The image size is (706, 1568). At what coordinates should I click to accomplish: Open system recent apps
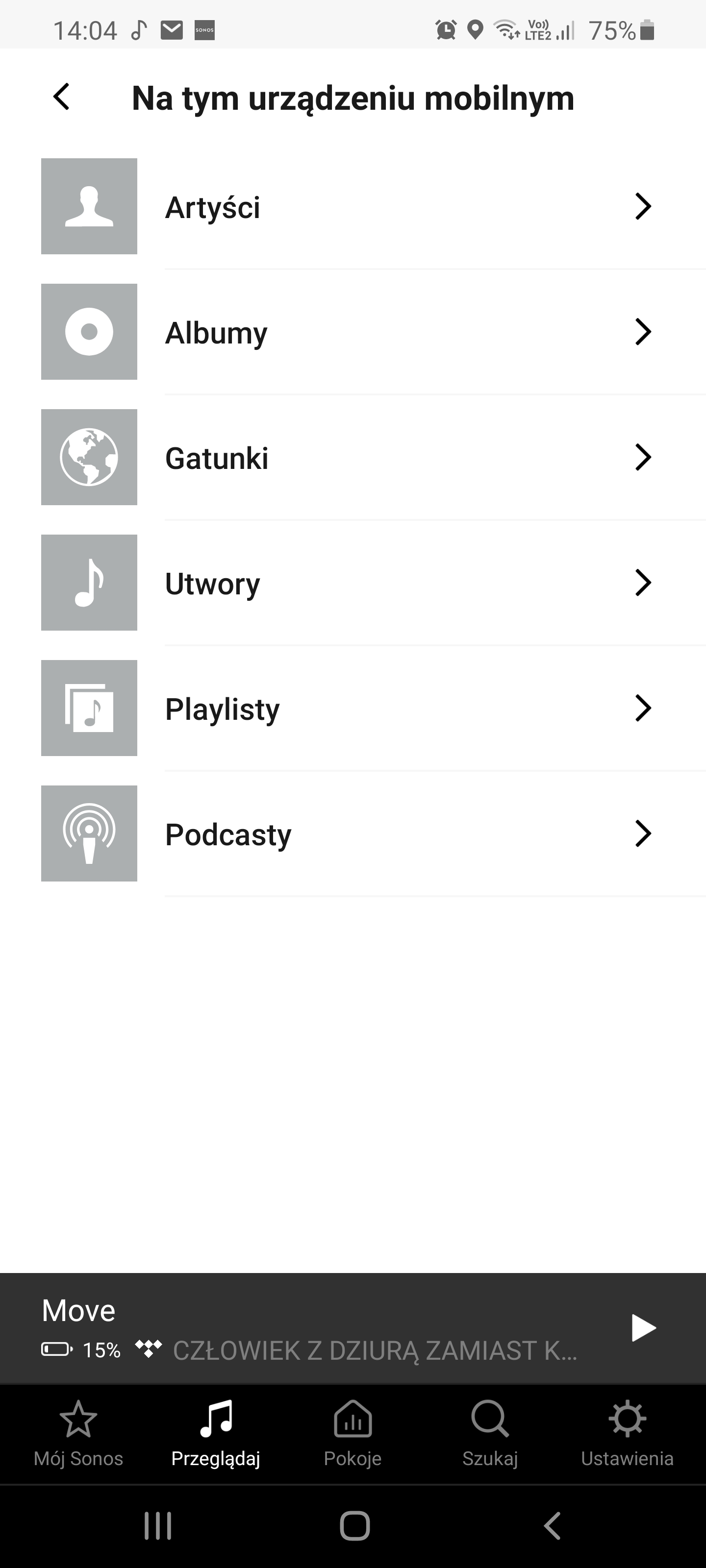click(x=158, y=1526)
